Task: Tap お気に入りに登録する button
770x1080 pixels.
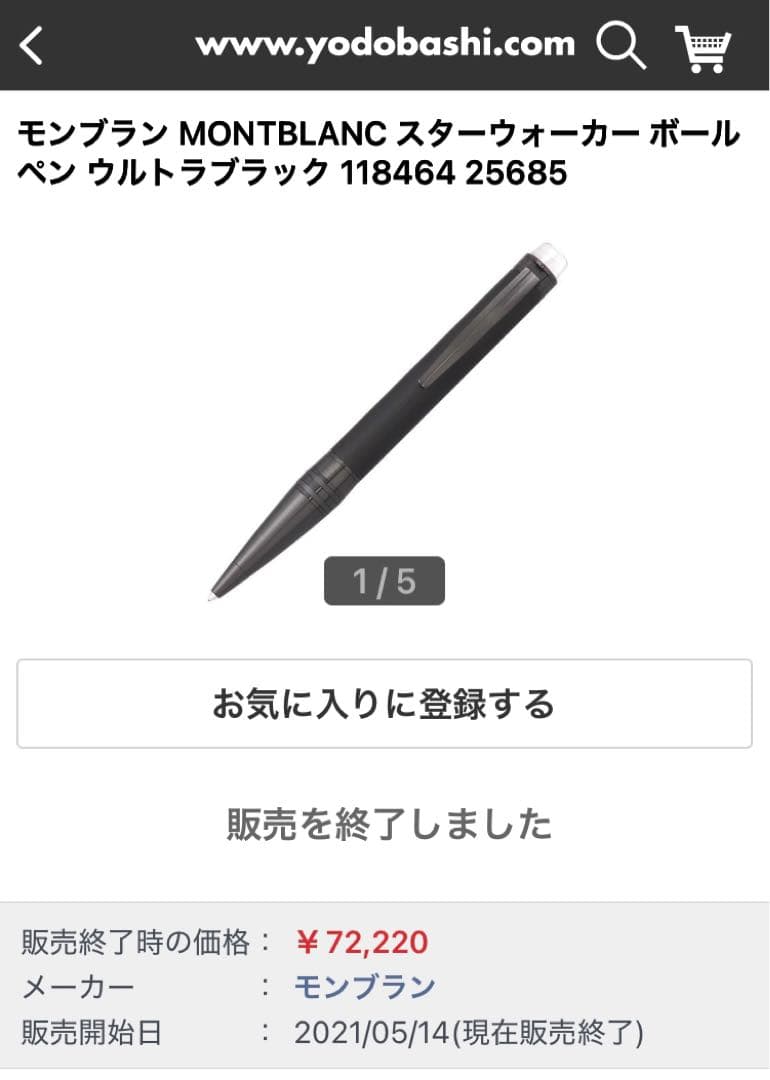Action: [x=384, y=703]
